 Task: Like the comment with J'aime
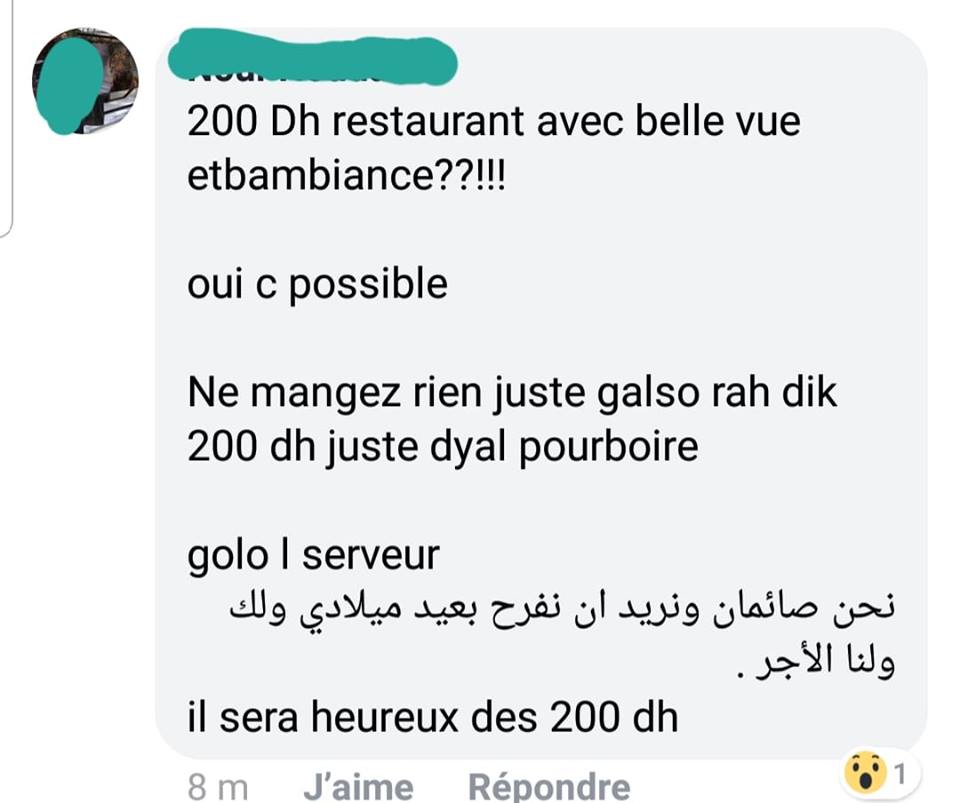[x=358, y=785]
